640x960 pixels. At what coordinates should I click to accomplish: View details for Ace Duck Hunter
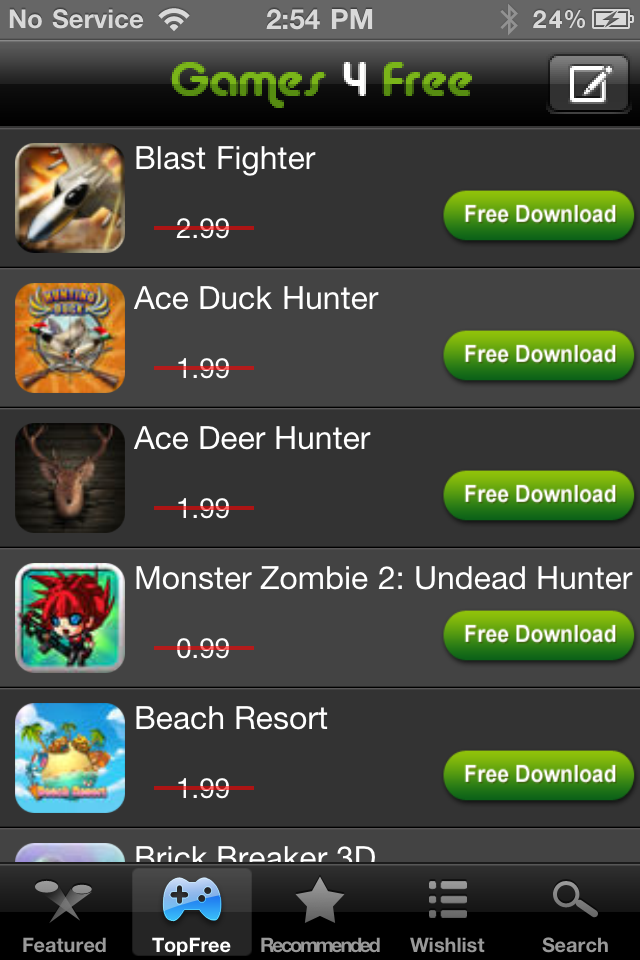coord(256,300)
